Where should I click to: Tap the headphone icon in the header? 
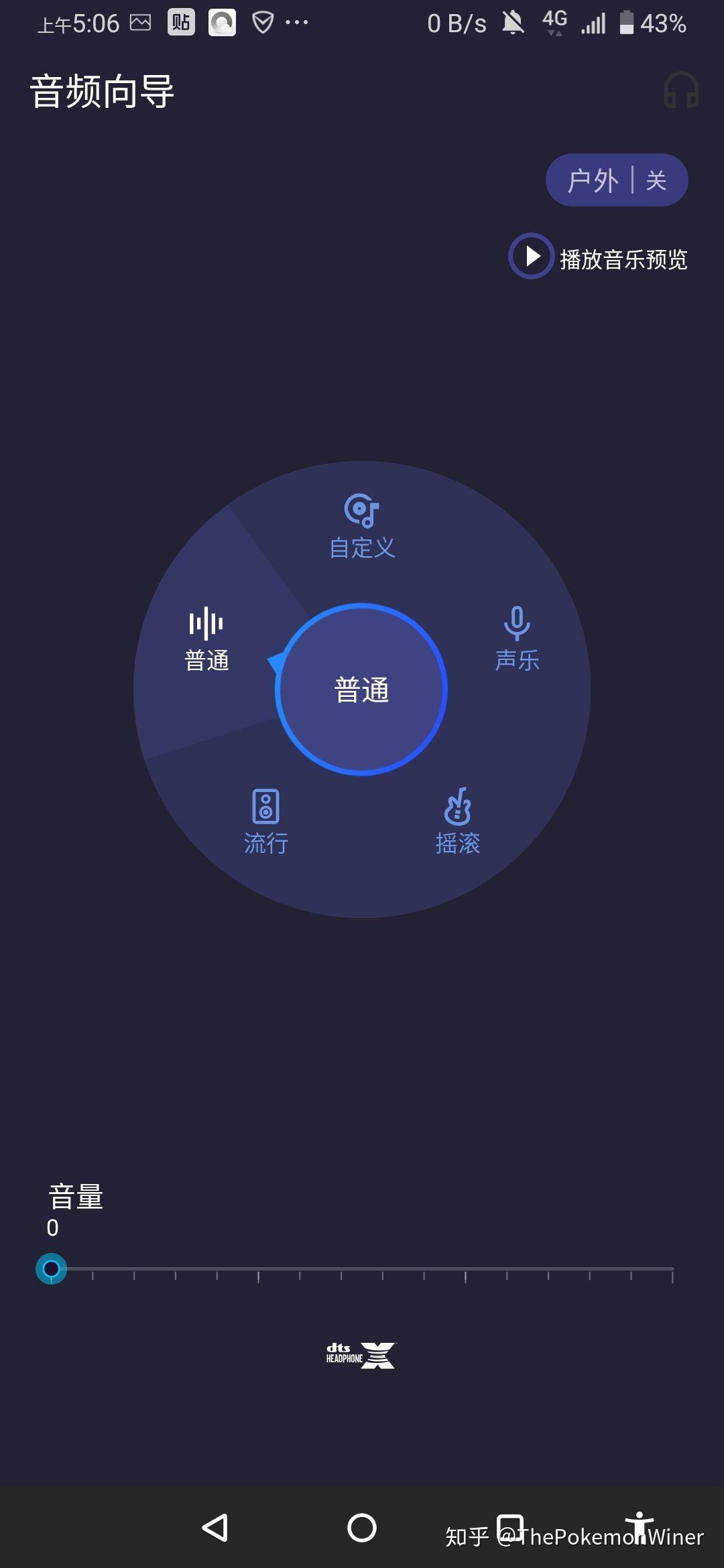[x=681, y=90]
